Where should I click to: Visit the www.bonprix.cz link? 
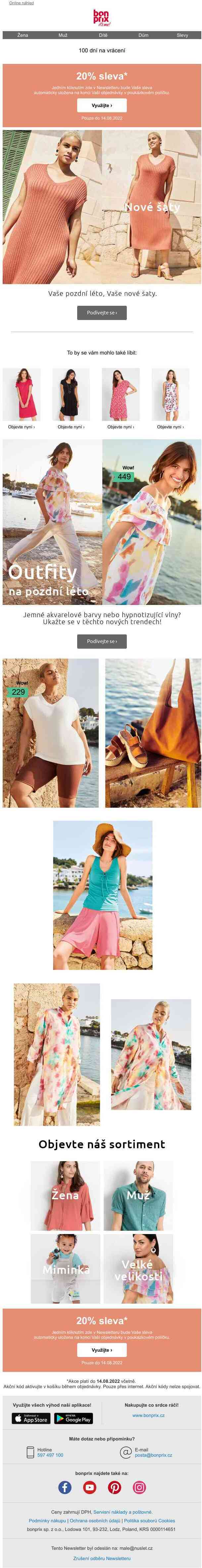click(x=148, y=1415)
